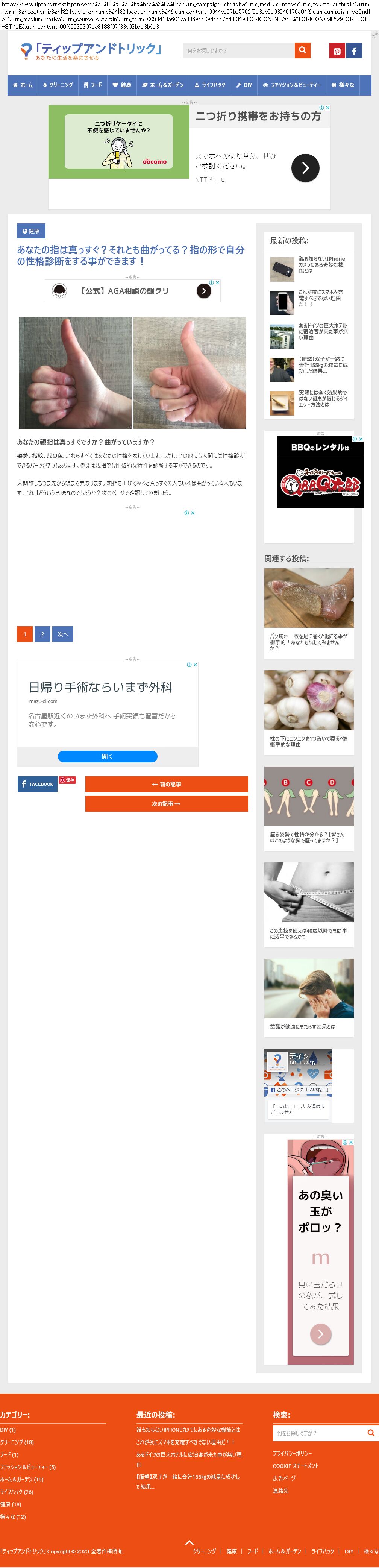Viewport: 379px width, 1568px height.
Task: Open the ファッション＆ビューティー category
Action: click(291, 85)
